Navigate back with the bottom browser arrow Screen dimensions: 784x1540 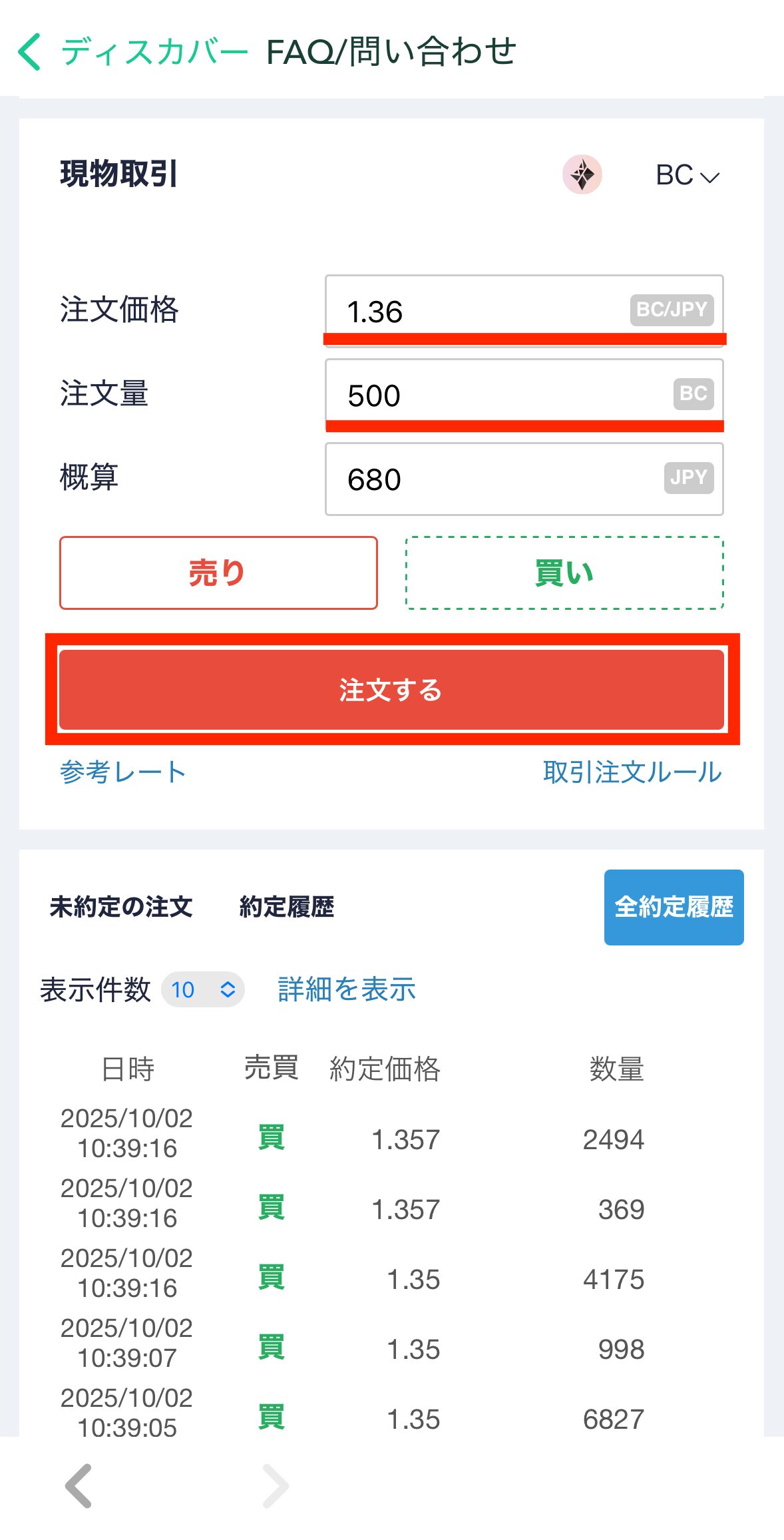(79, 1485)
